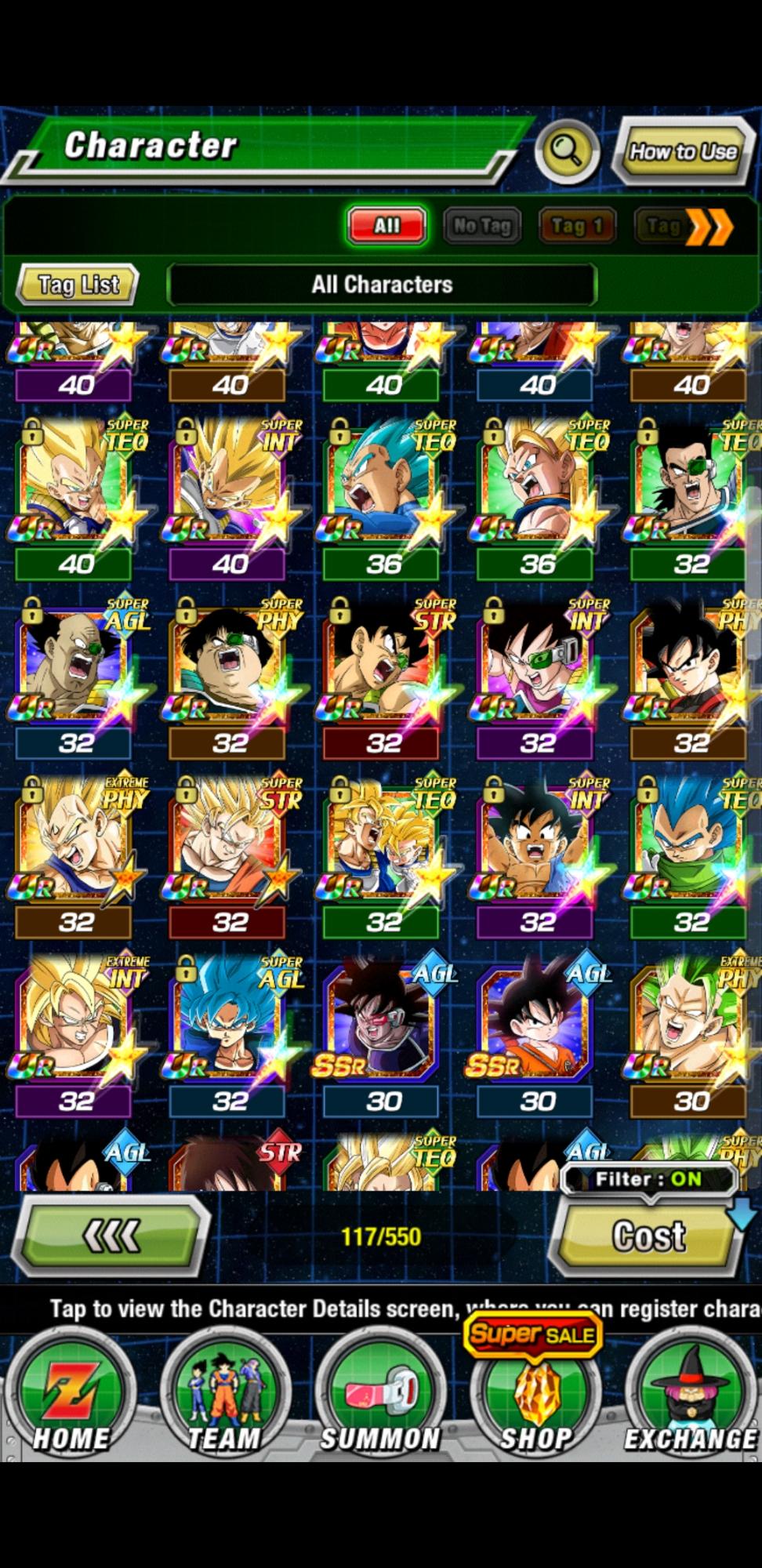The width and height of the screenshot is (762, 1568).
Task: Tap the orange arrows for more tags
Action: [x=709, y=227]
